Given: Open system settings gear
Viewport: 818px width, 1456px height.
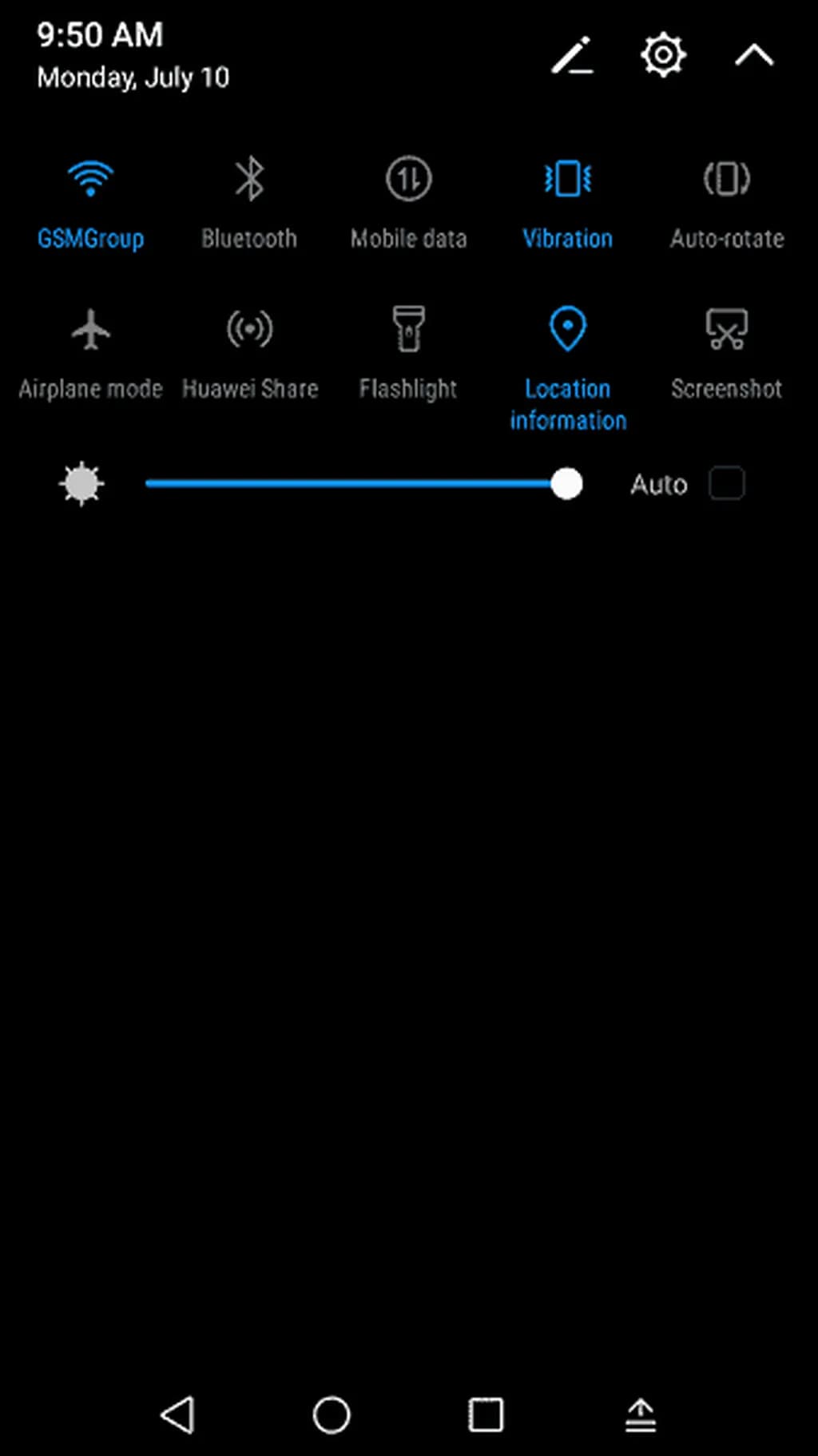Looking at the screenshot, I should coord(663,55).
